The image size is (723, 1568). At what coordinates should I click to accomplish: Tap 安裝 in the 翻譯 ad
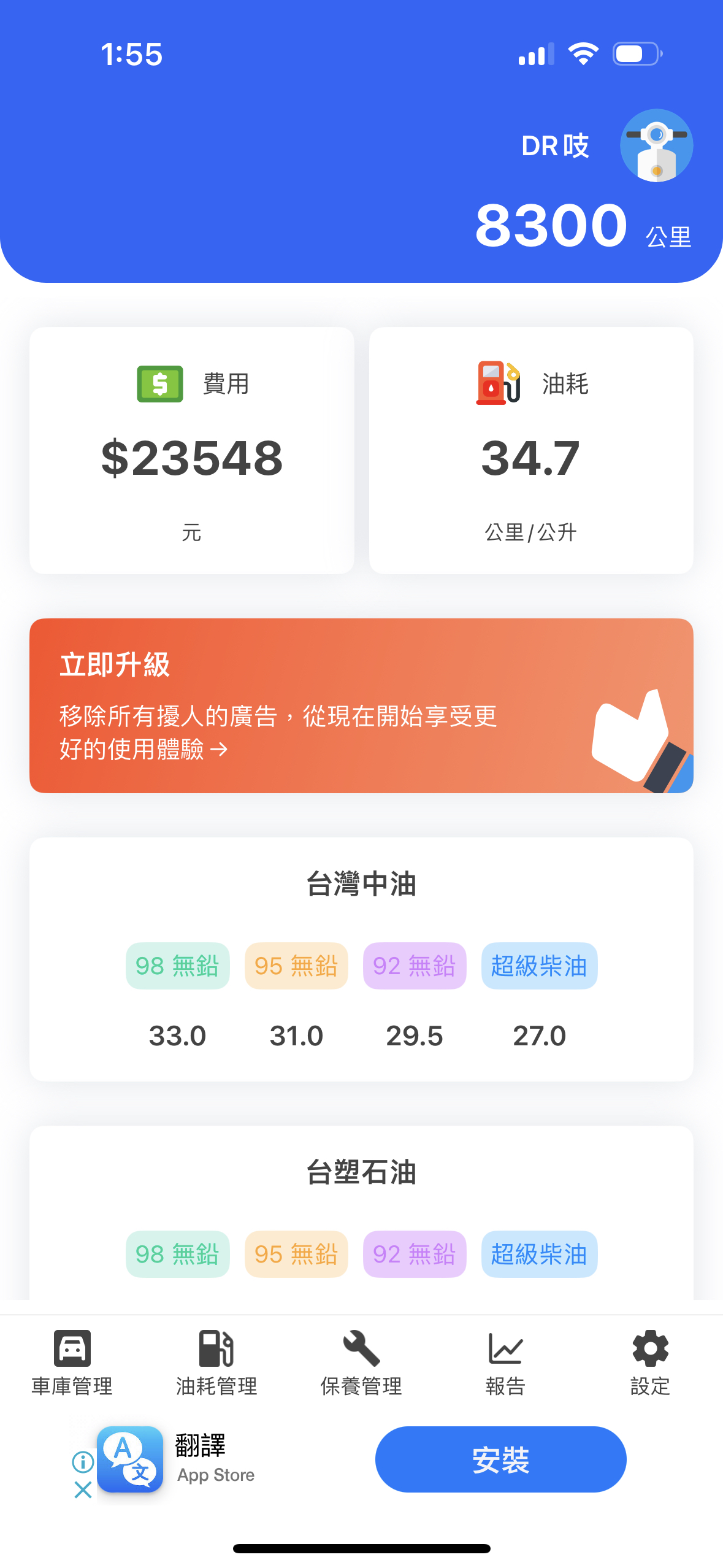(x=500, y=1459)
